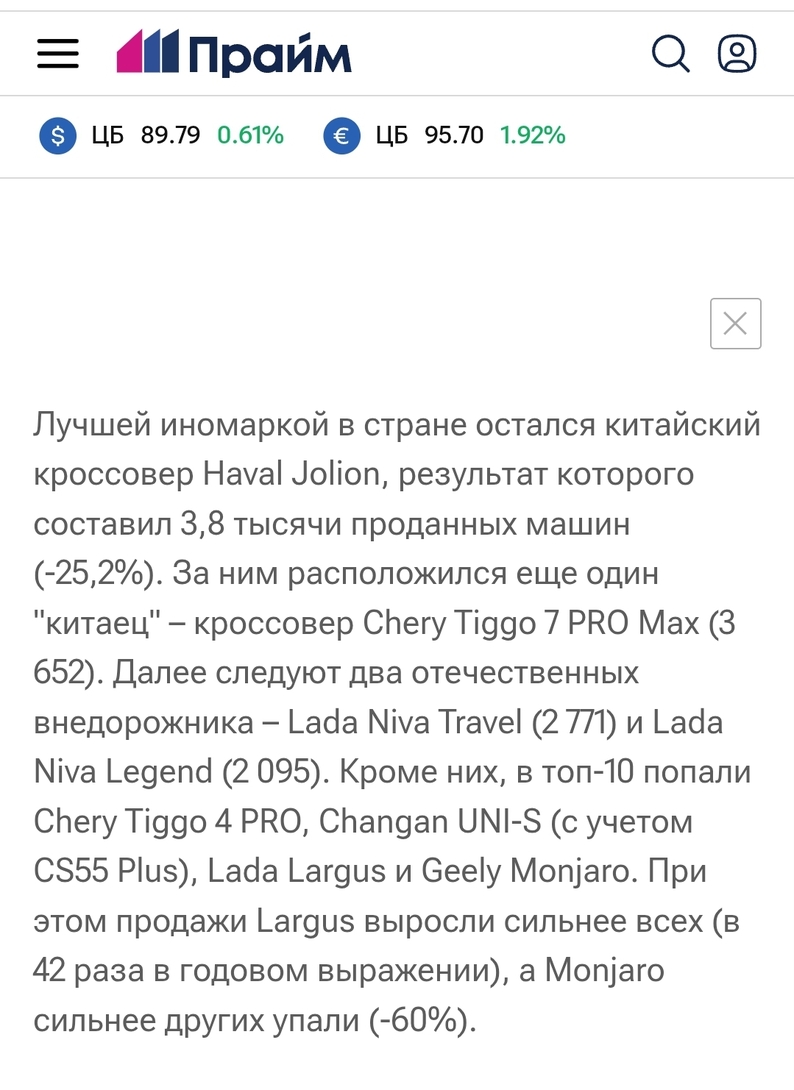Open the hamburger navigation menu
794x1090 pixels.
[58, 54]
